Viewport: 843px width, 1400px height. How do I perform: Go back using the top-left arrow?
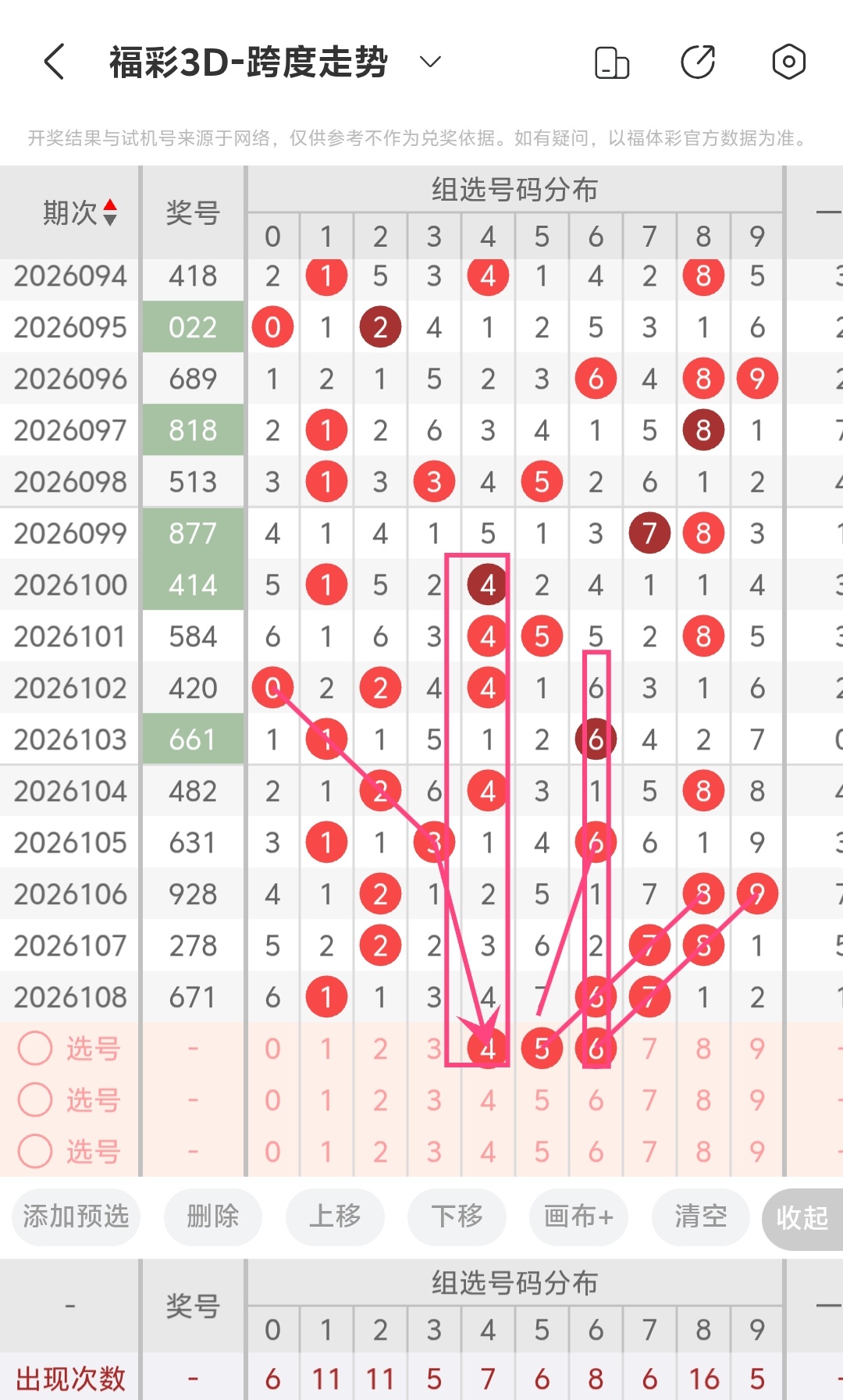pos(53,62)
